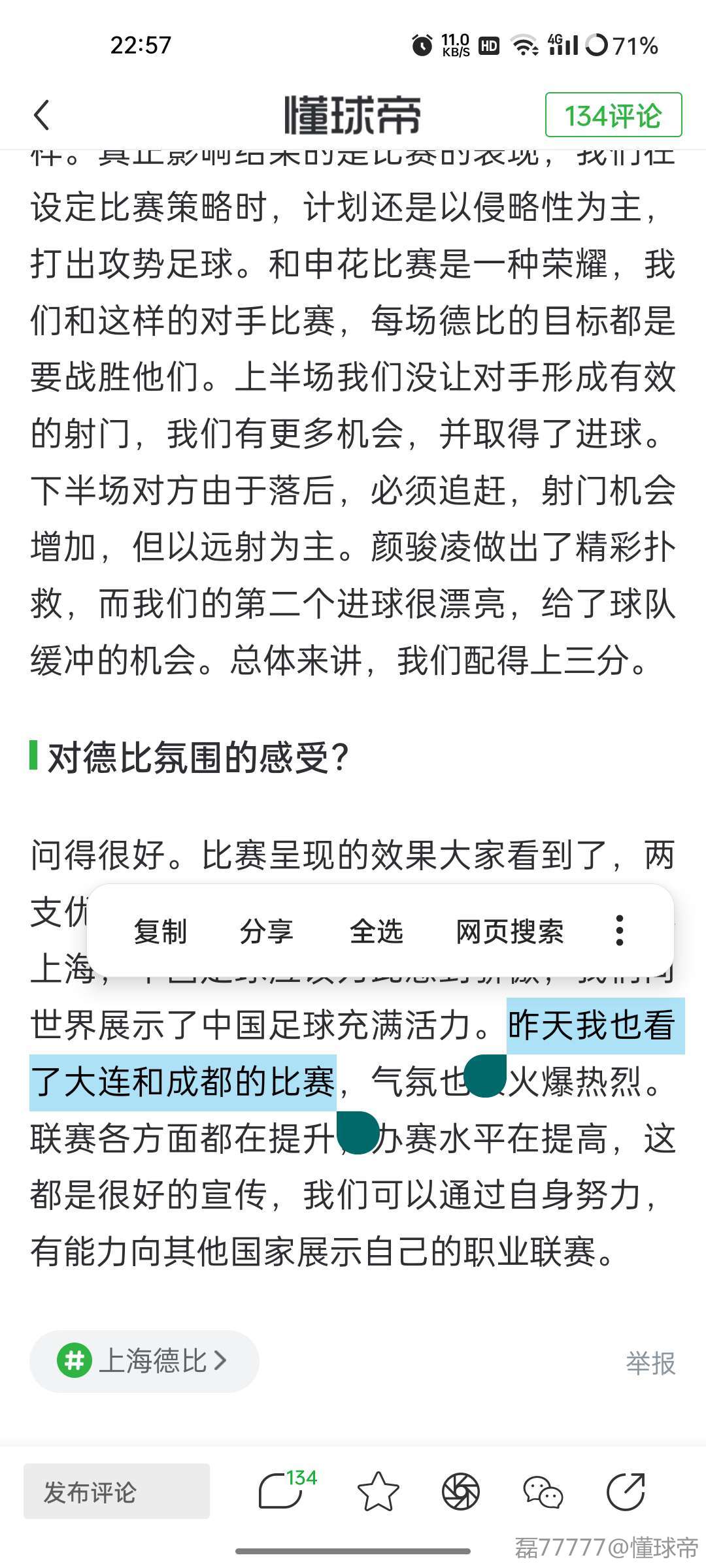Open the 上海德比 topic tag
The image size is (706, 1568).
tap(144, 1362)
